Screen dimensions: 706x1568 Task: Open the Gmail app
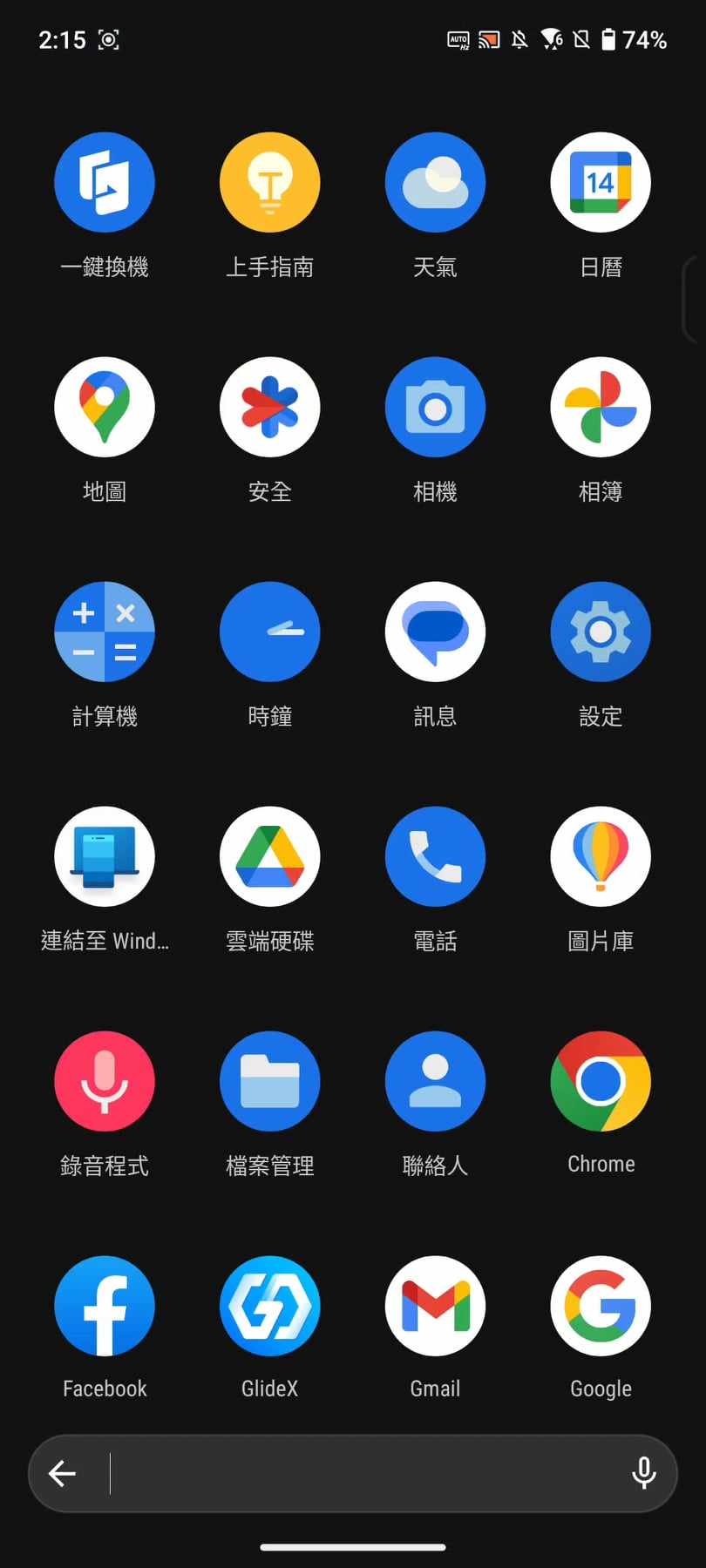pyautogui.click(x=435, y=1307)
